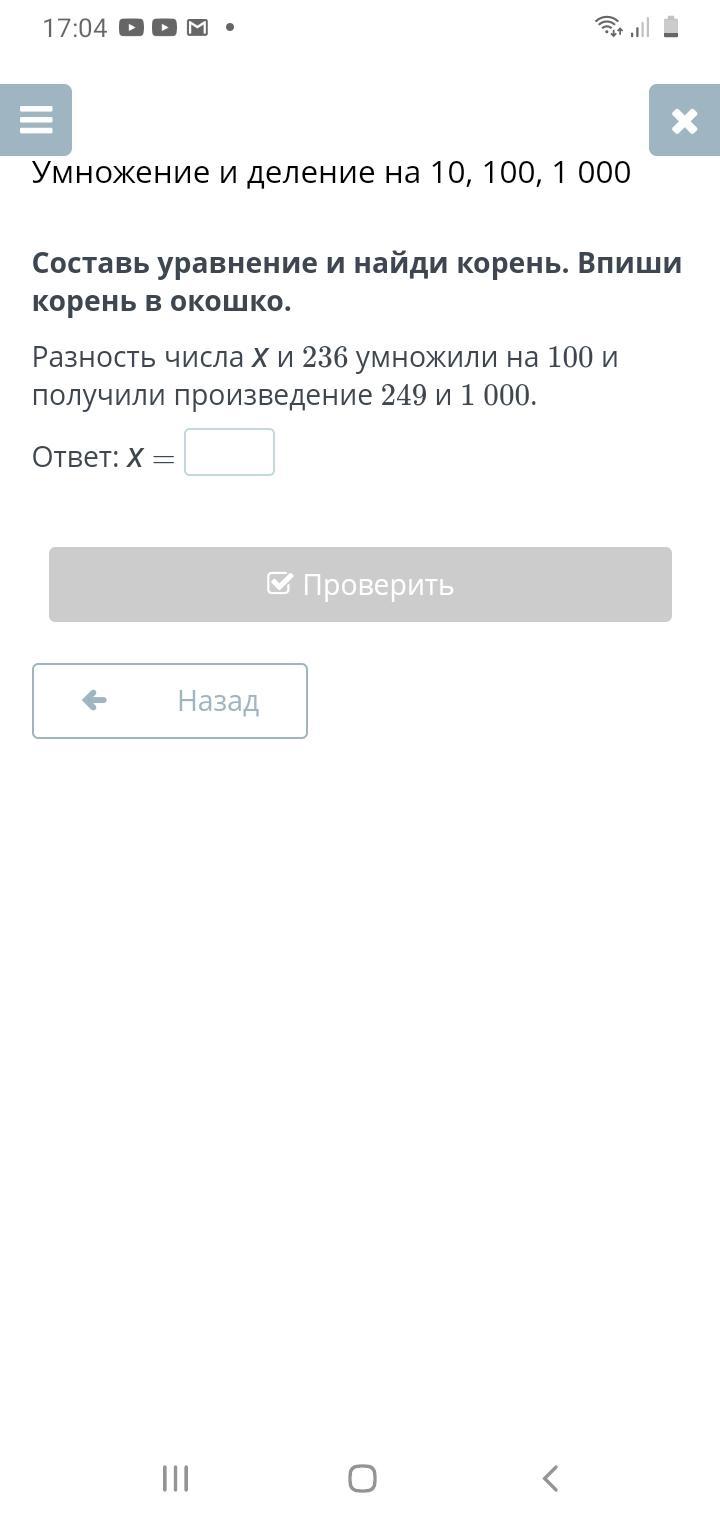Go back with the Назад button
Viewport: 720px width, 1520px height.
point(170,701)
